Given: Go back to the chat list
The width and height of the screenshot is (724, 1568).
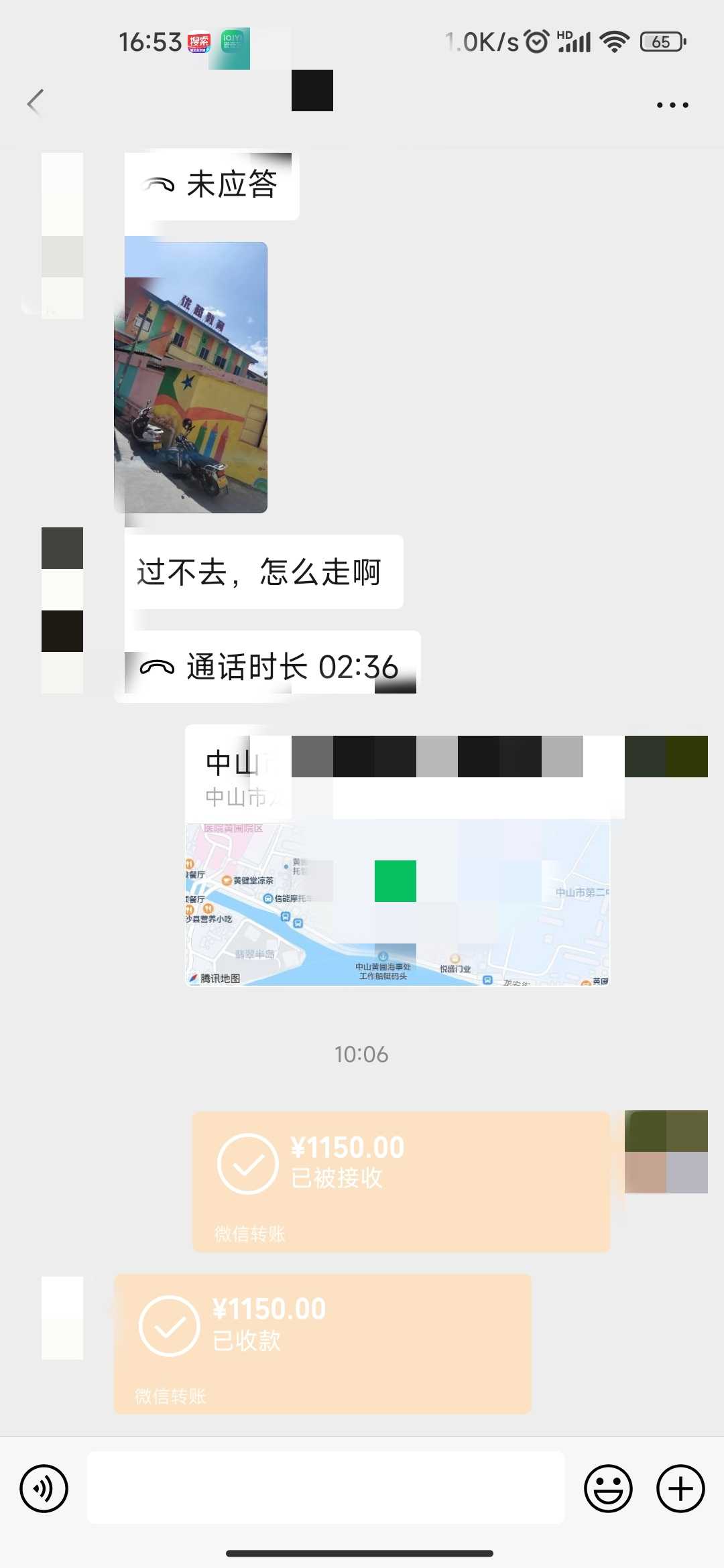Looking at the screenshot, I should pyautogui.click(x=36, y=103).
